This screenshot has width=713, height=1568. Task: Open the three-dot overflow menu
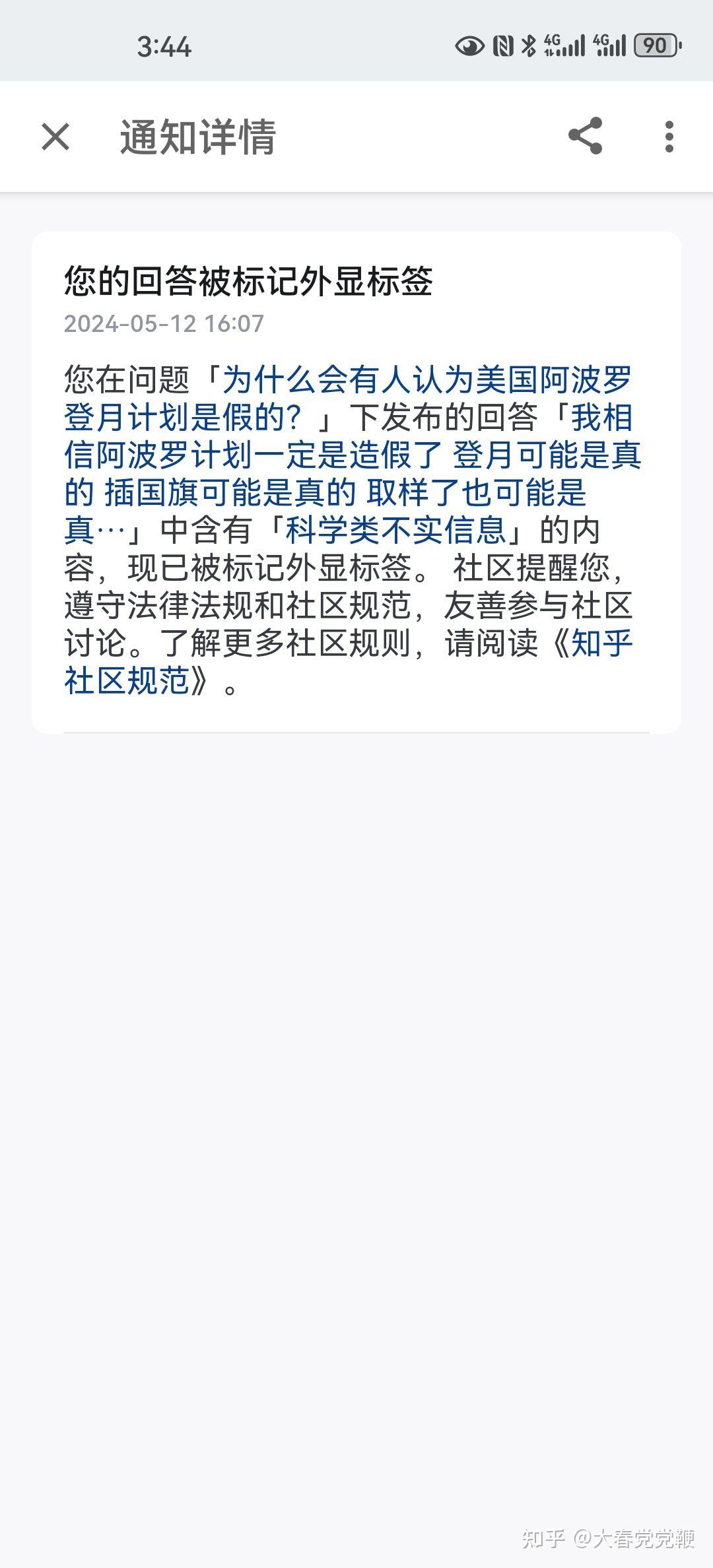pos(669,137)
